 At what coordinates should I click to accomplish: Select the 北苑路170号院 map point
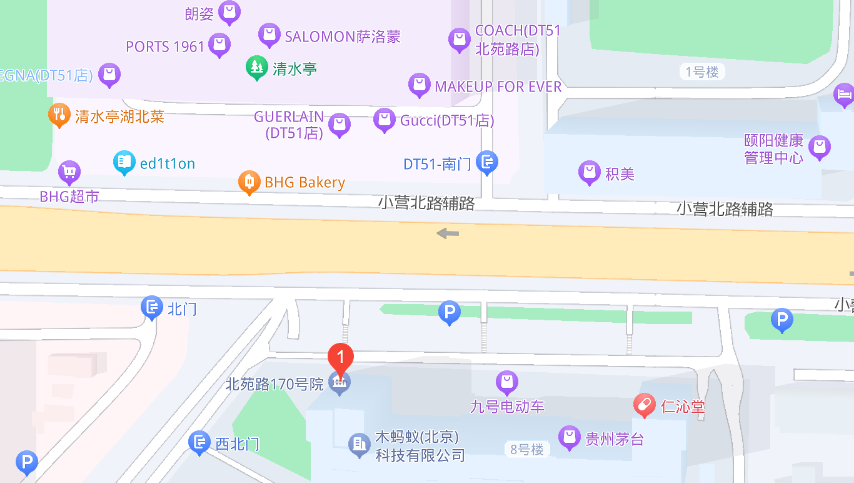coord(340,385)
